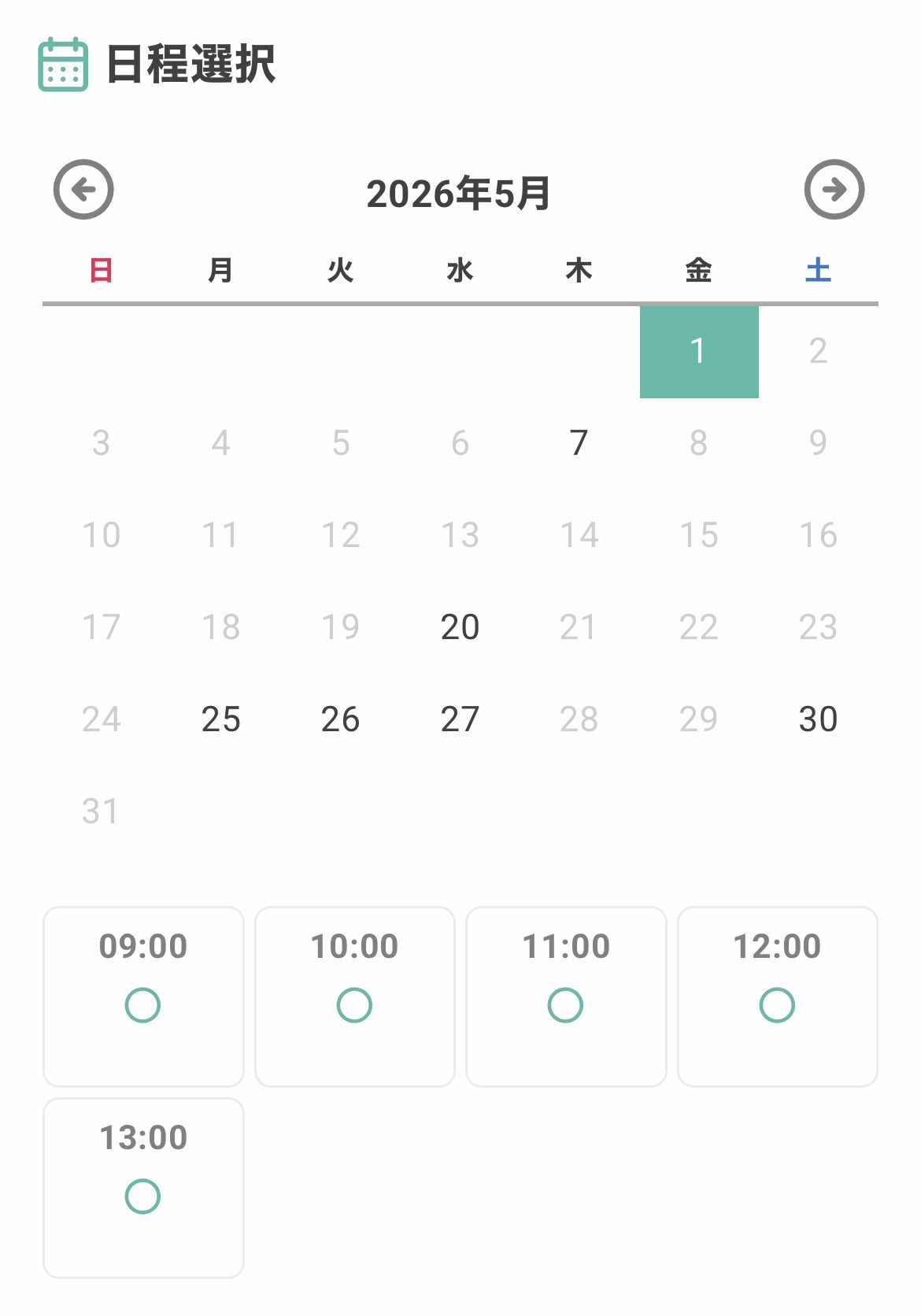Go to the previous month
The image size is (921, 1316).
pyautogui.click(x=83, y=190)
